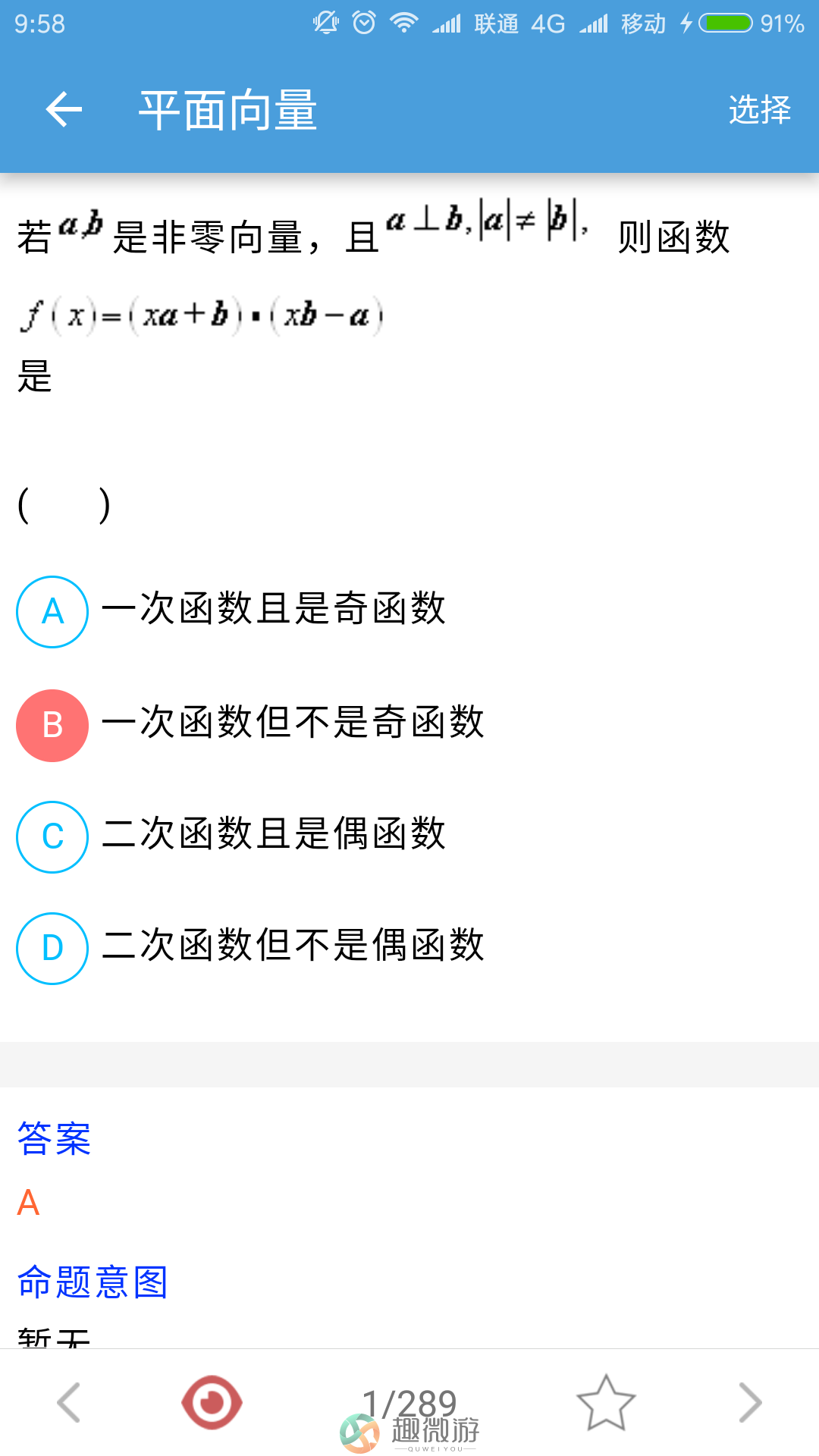Go to the next question

(750, 1402)
